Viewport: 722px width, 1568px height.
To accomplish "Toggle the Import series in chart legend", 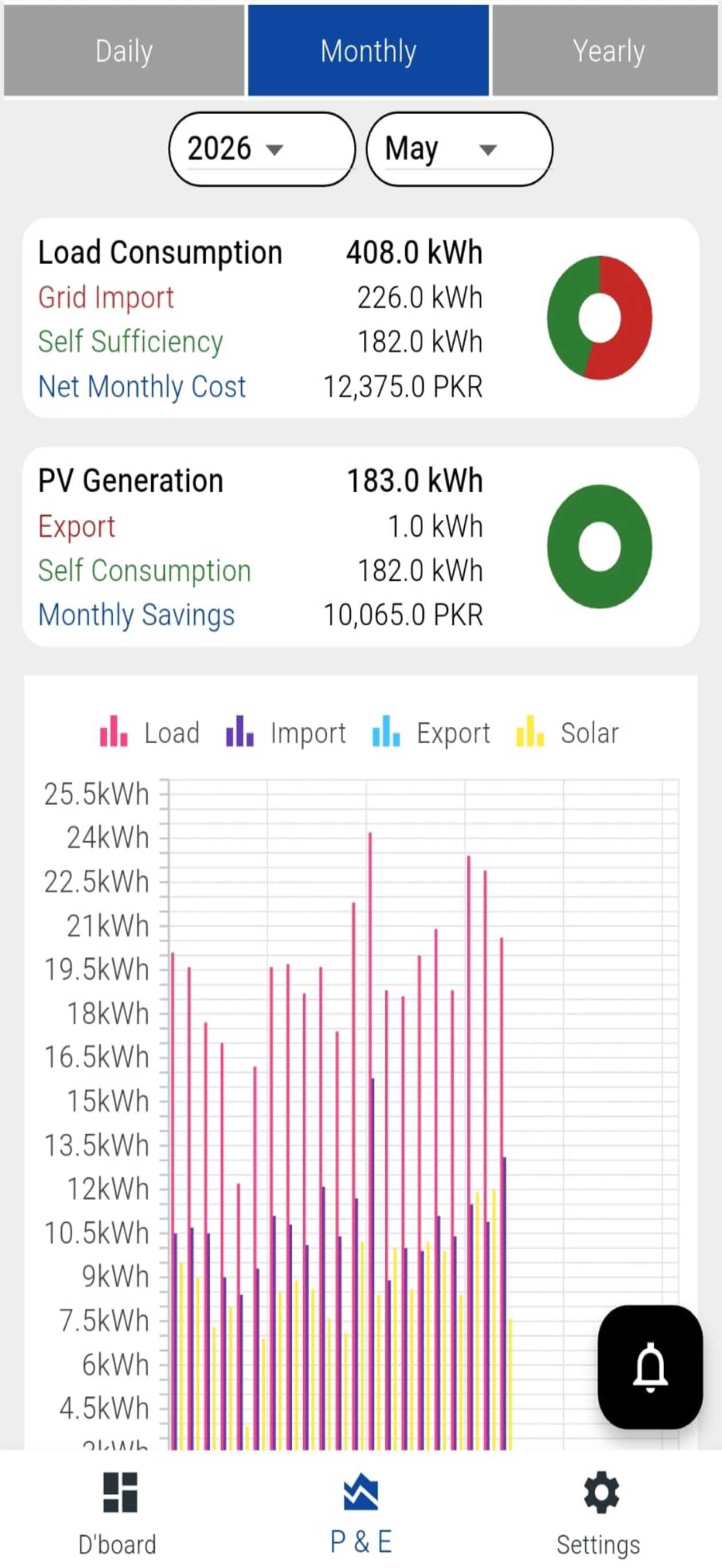I will pyautogui.click(x=285, y=732).
